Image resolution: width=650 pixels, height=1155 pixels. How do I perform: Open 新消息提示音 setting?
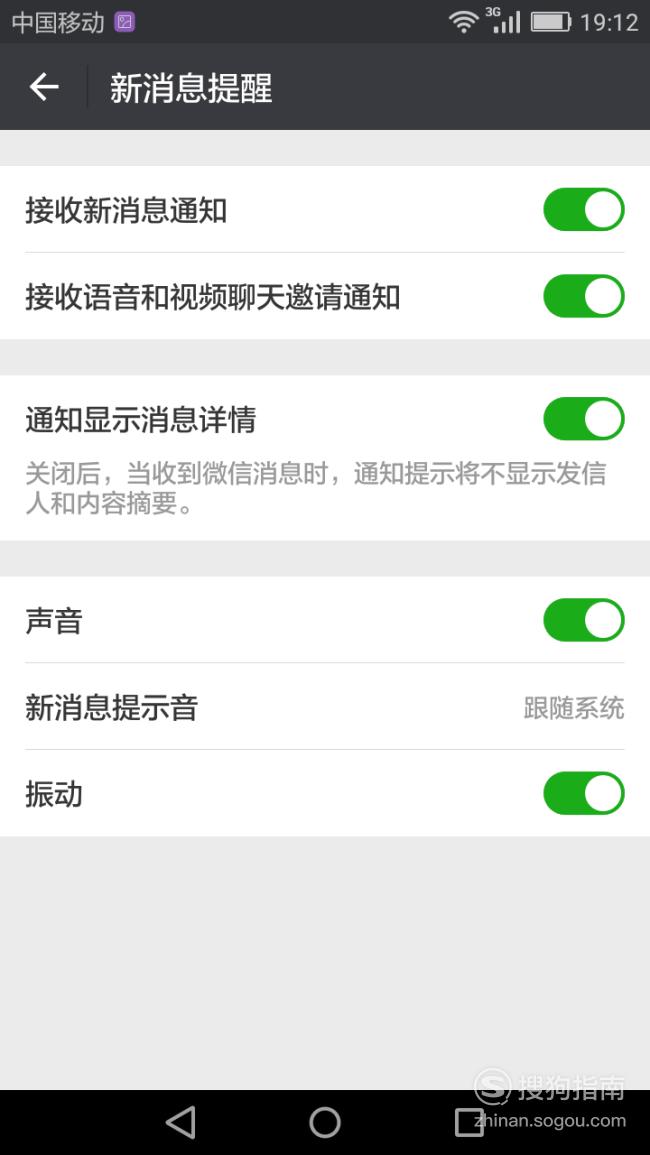(x=325, y=707)
